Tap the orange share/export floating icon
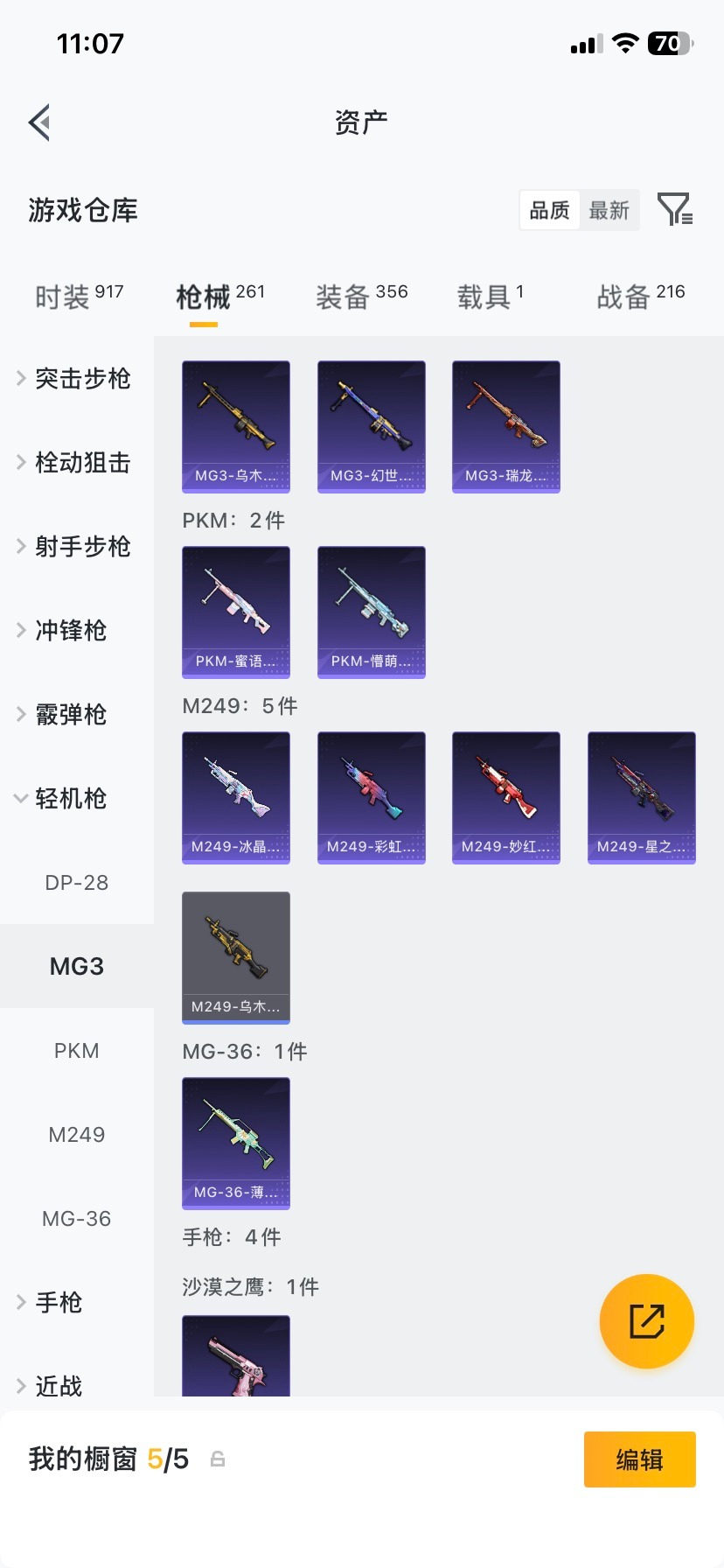The image size is (724, 1568). pyautogui.click(x=646, y=1321)
